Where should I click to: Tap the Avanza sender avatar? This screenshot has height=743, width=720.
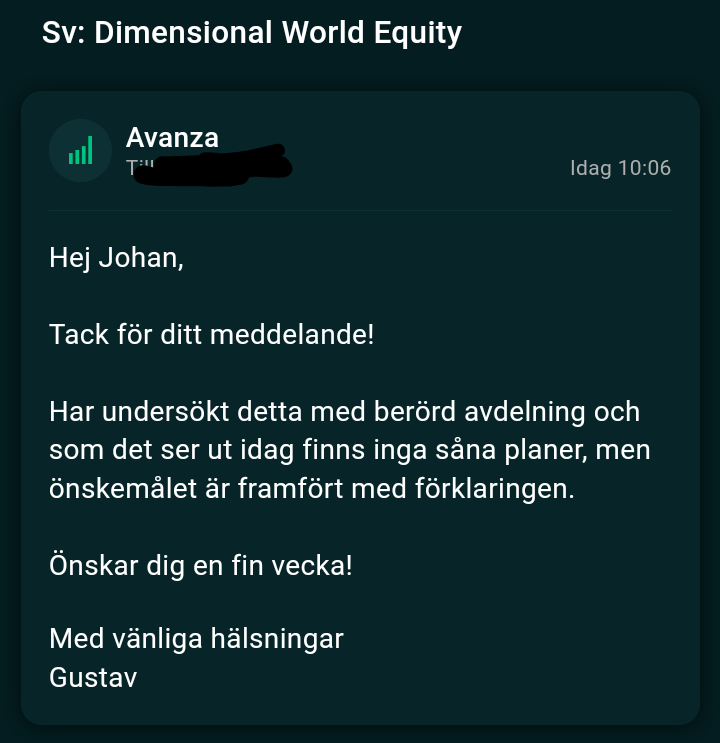[80, 151]
